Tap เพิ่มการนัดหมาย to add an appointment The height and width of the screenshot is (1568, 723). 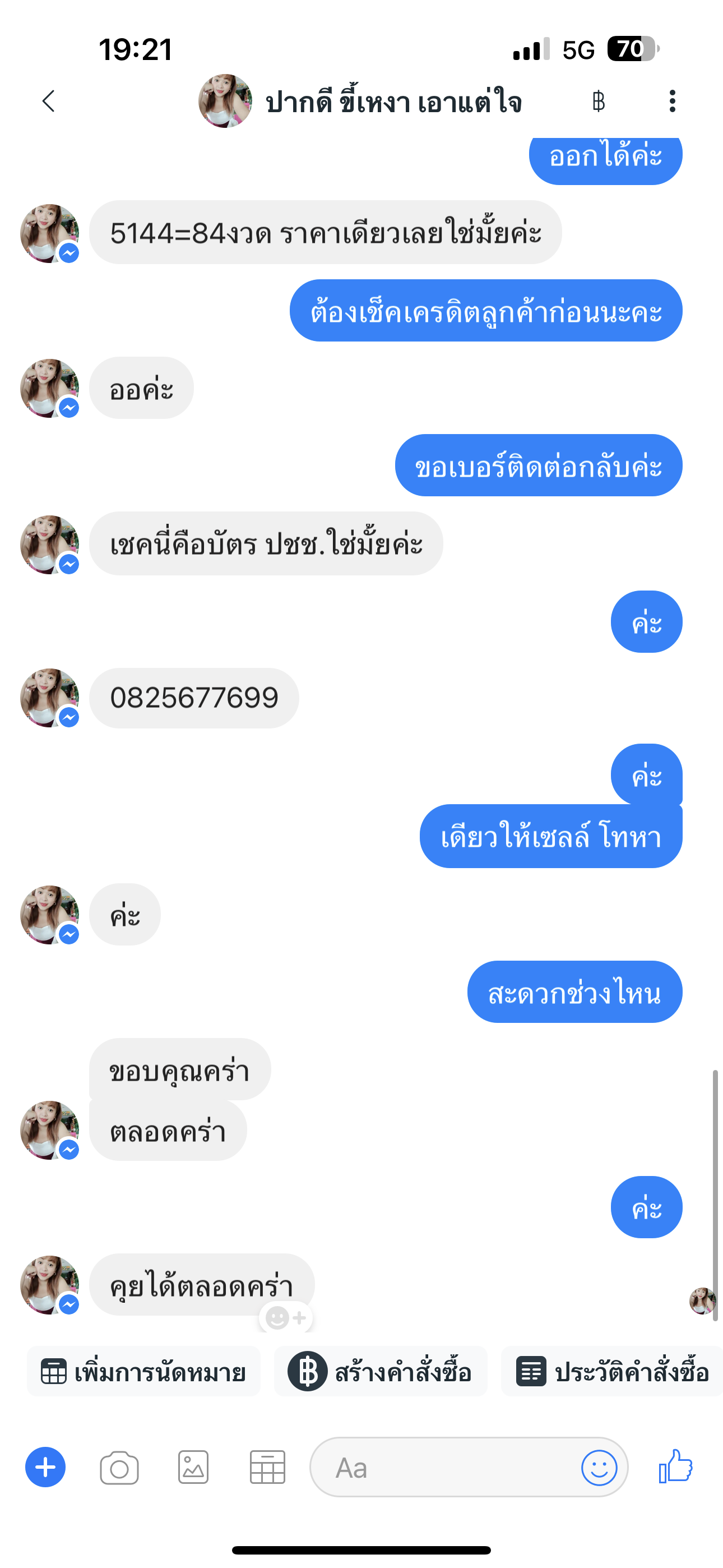pyautogui.click(x=143, y=1372)
